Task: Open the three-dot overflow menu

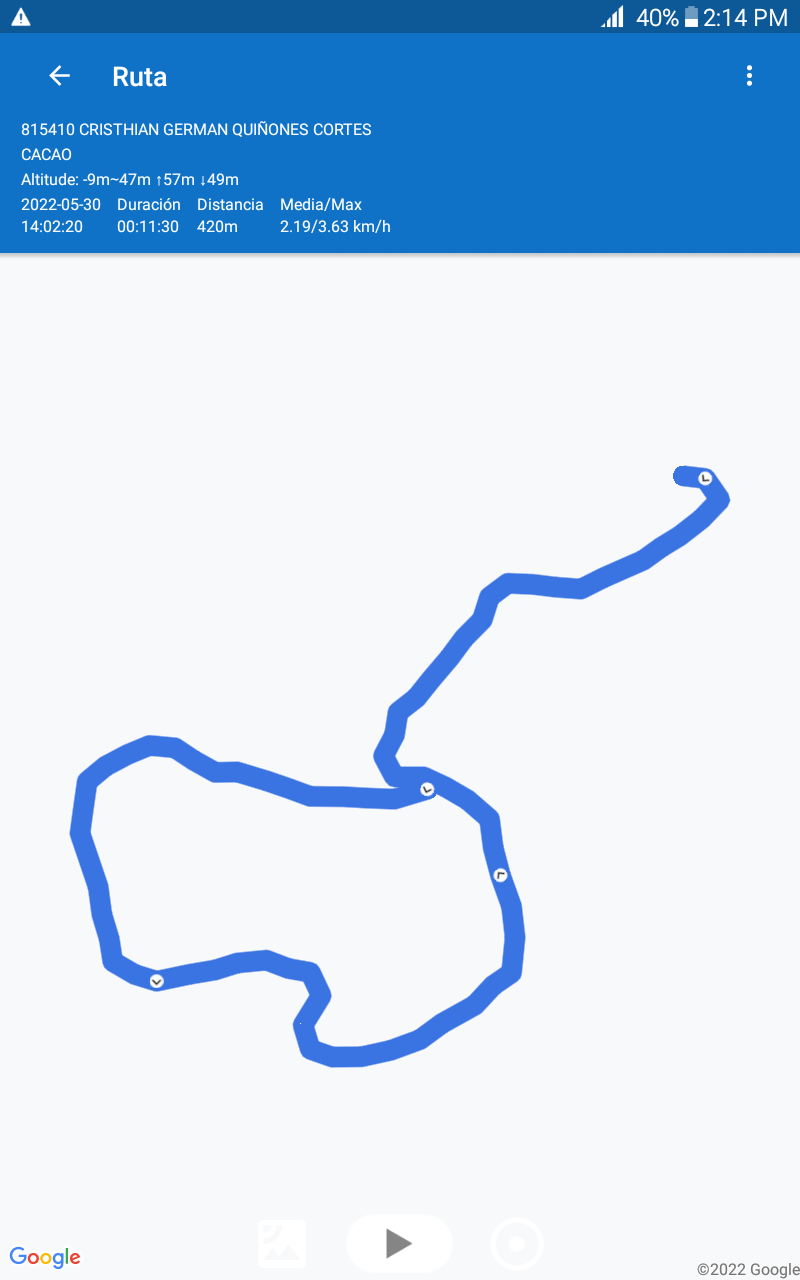Action: 749,76
